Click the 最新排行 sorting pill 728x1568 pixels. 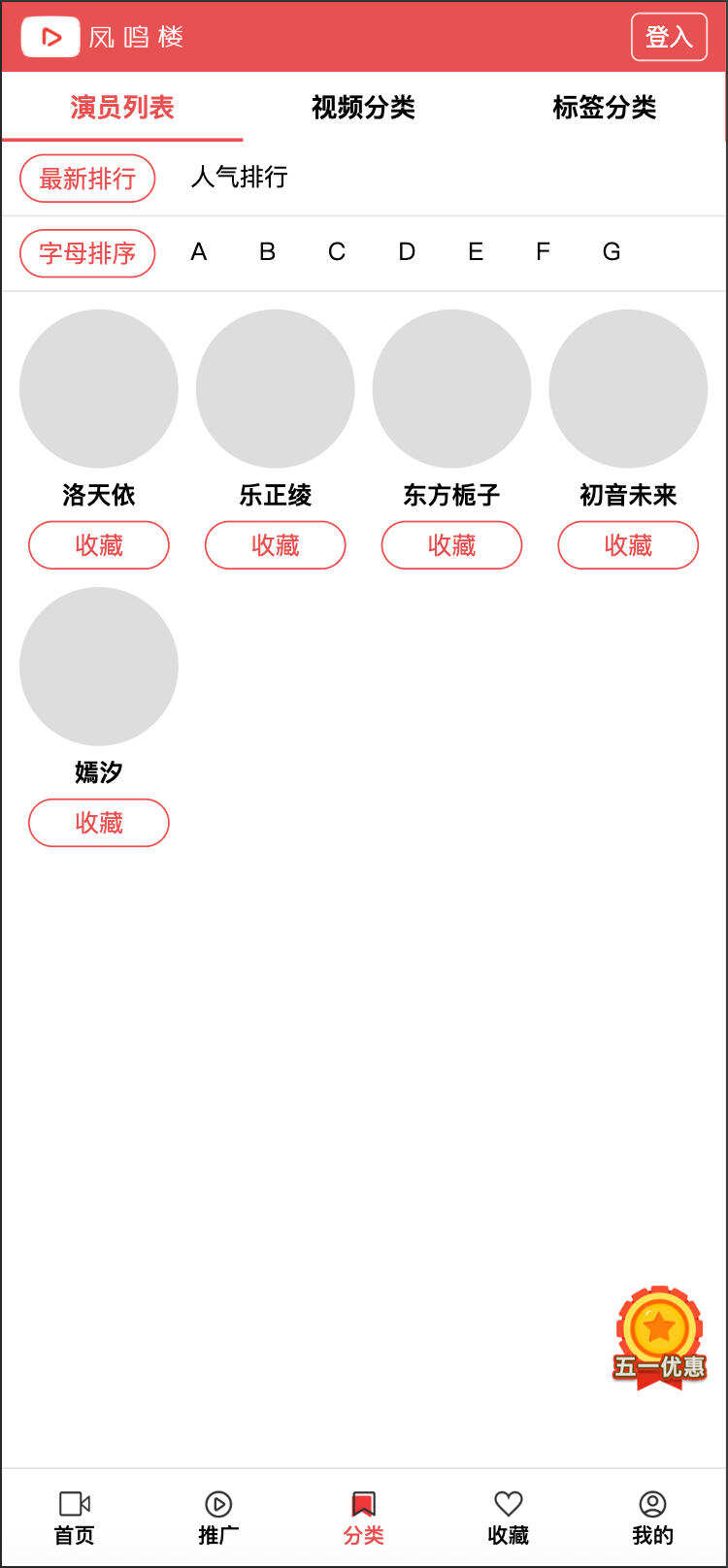click(86, 178)
